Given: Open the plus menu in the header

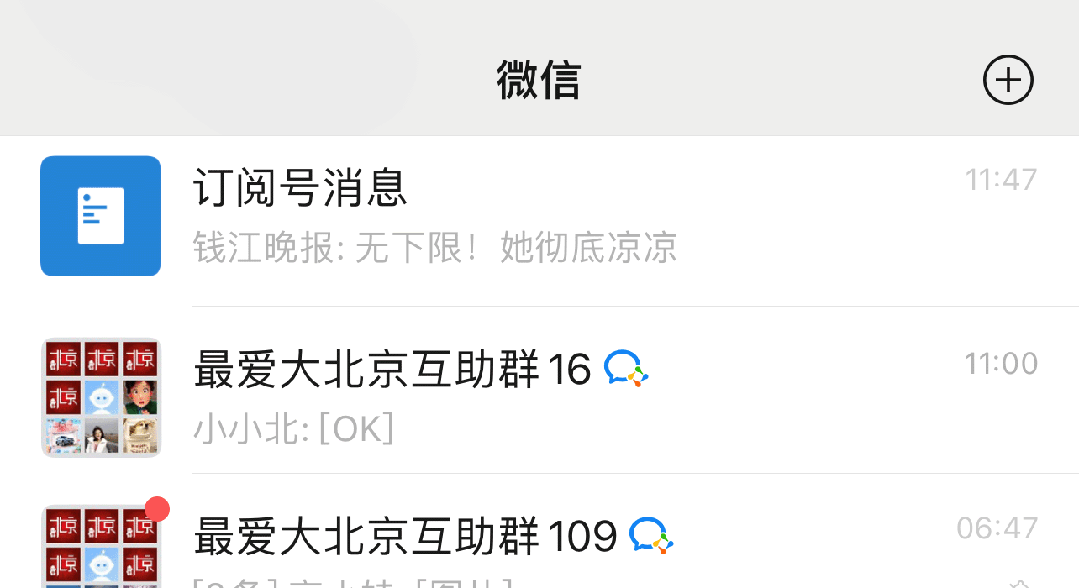Looking at the screenshot, I should 1008,80.
